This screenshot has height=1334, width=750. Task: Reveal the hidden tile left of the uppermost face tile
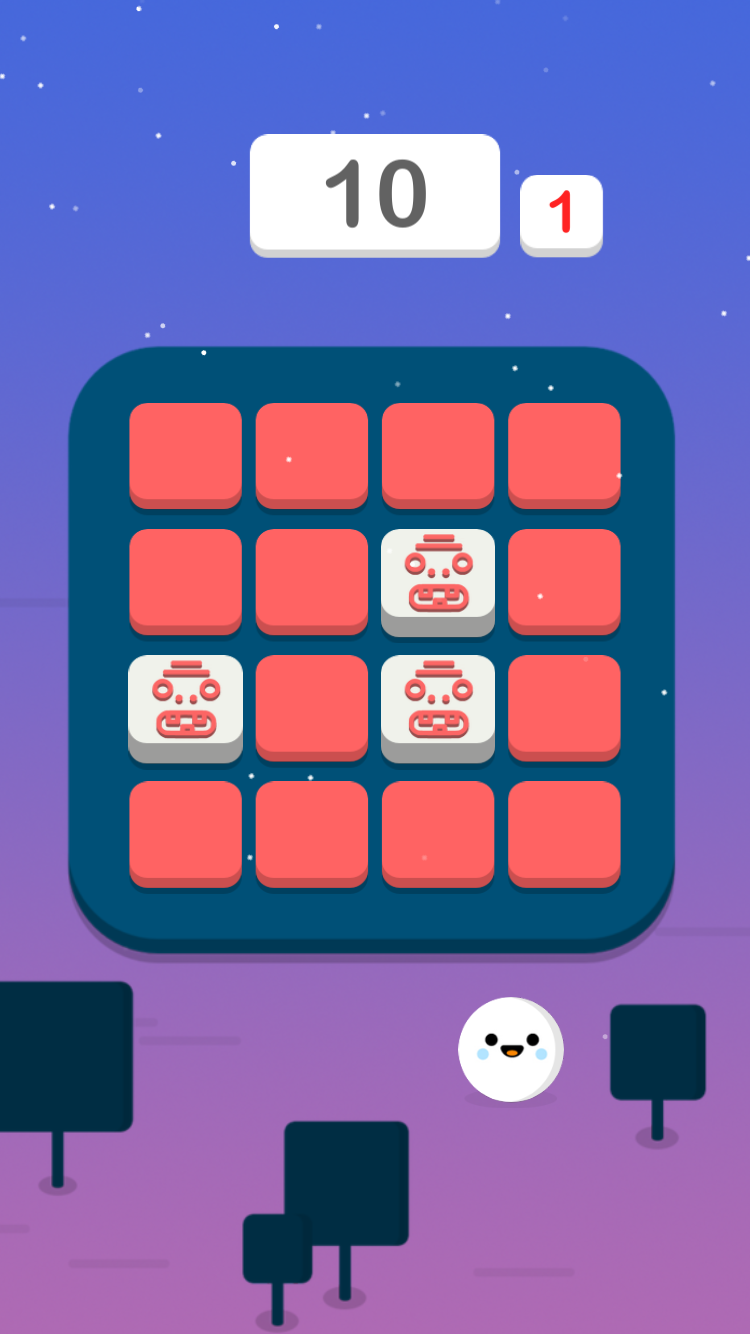coord(311,579)
